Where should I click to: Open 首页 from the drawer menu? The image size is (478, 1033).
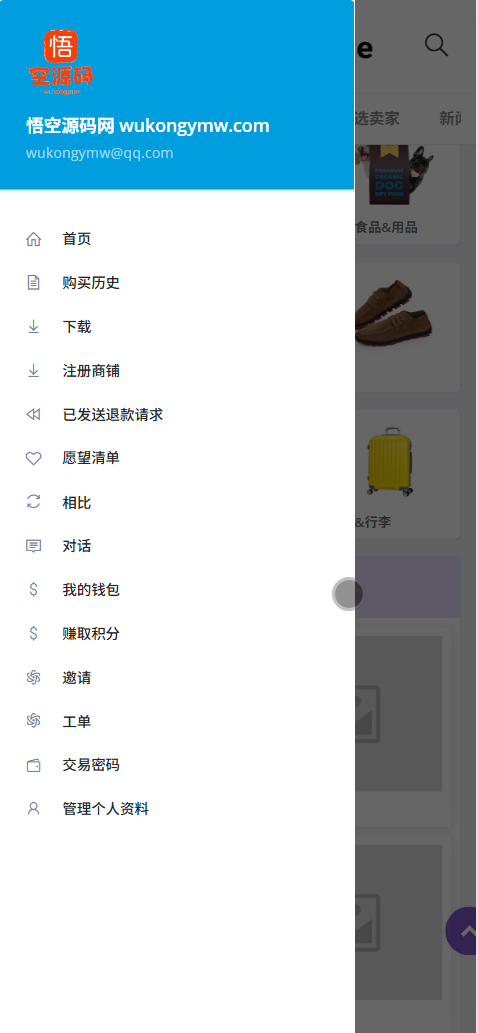[176, 239]
